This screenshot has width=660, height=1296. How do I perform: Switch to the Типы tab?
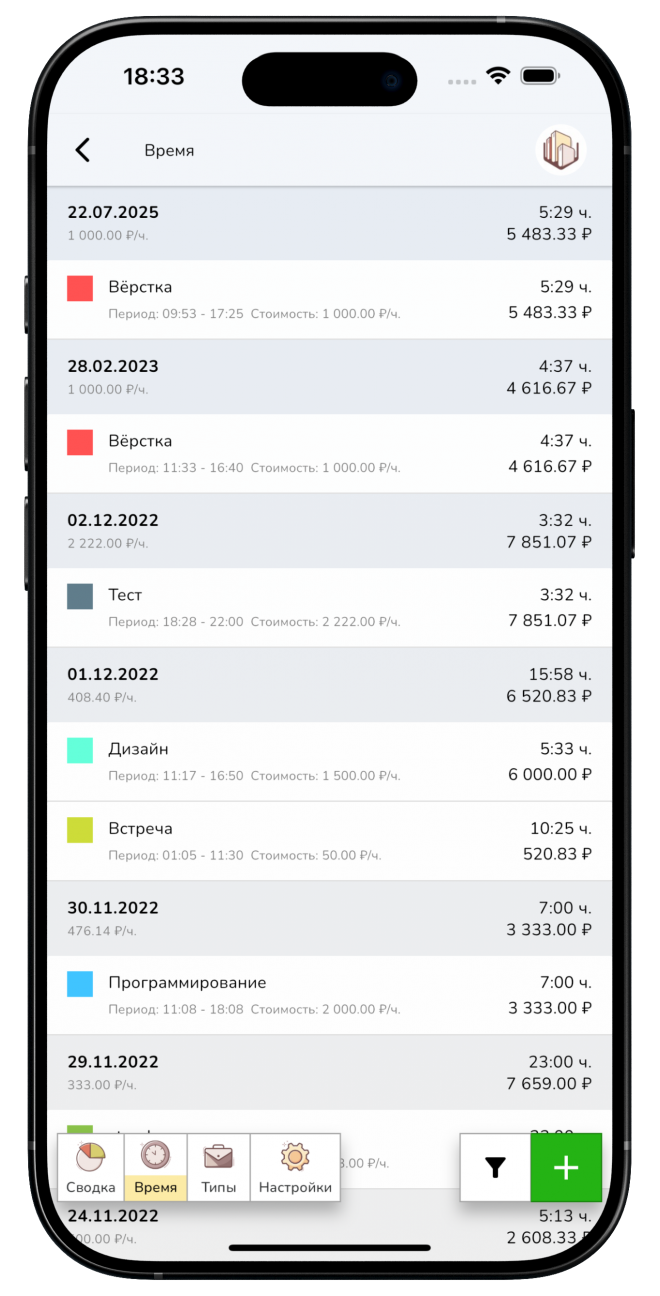(x=218, y=1168)
